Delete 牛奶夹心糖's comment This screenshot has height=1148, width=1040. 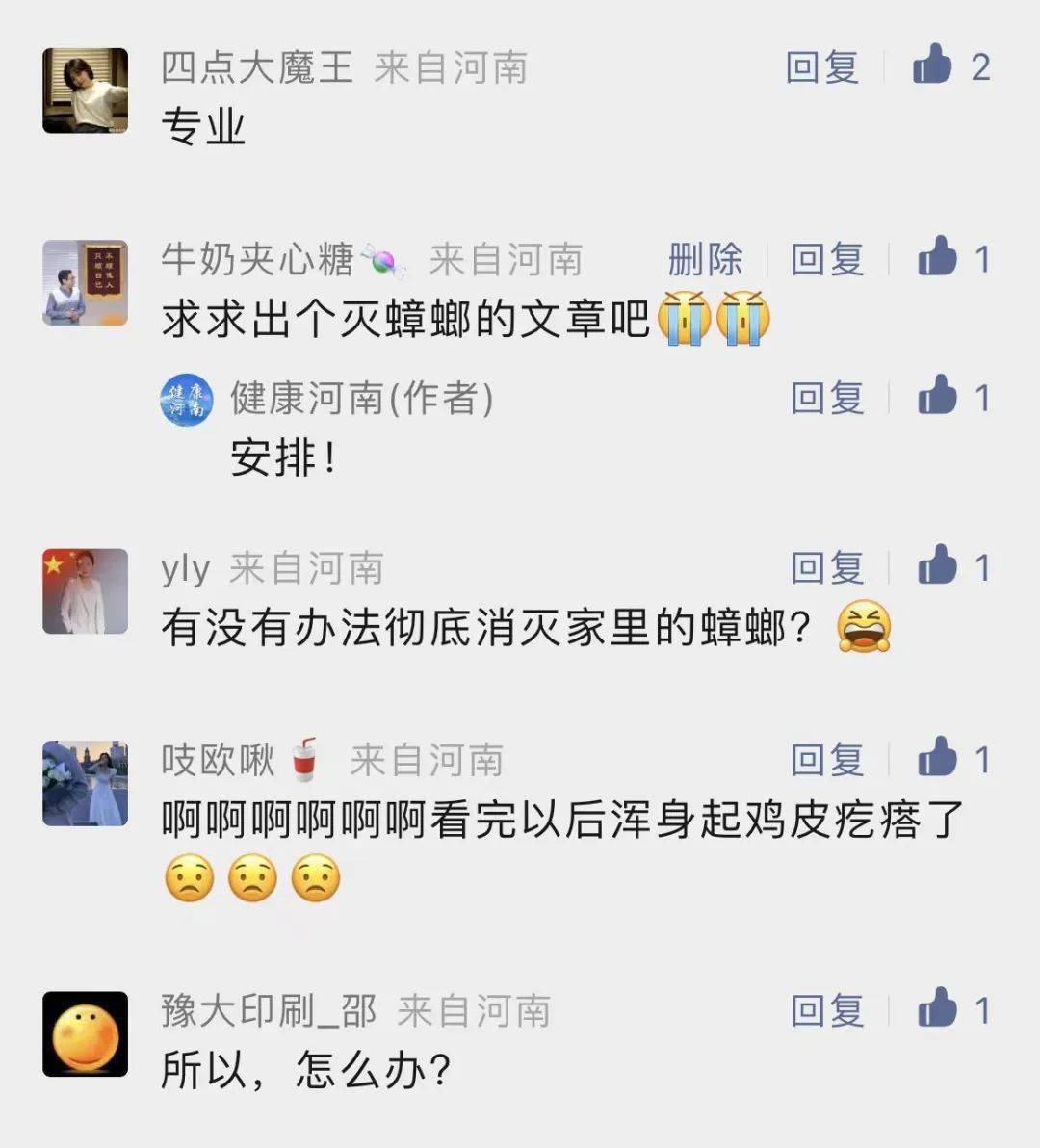pos(706,258)
